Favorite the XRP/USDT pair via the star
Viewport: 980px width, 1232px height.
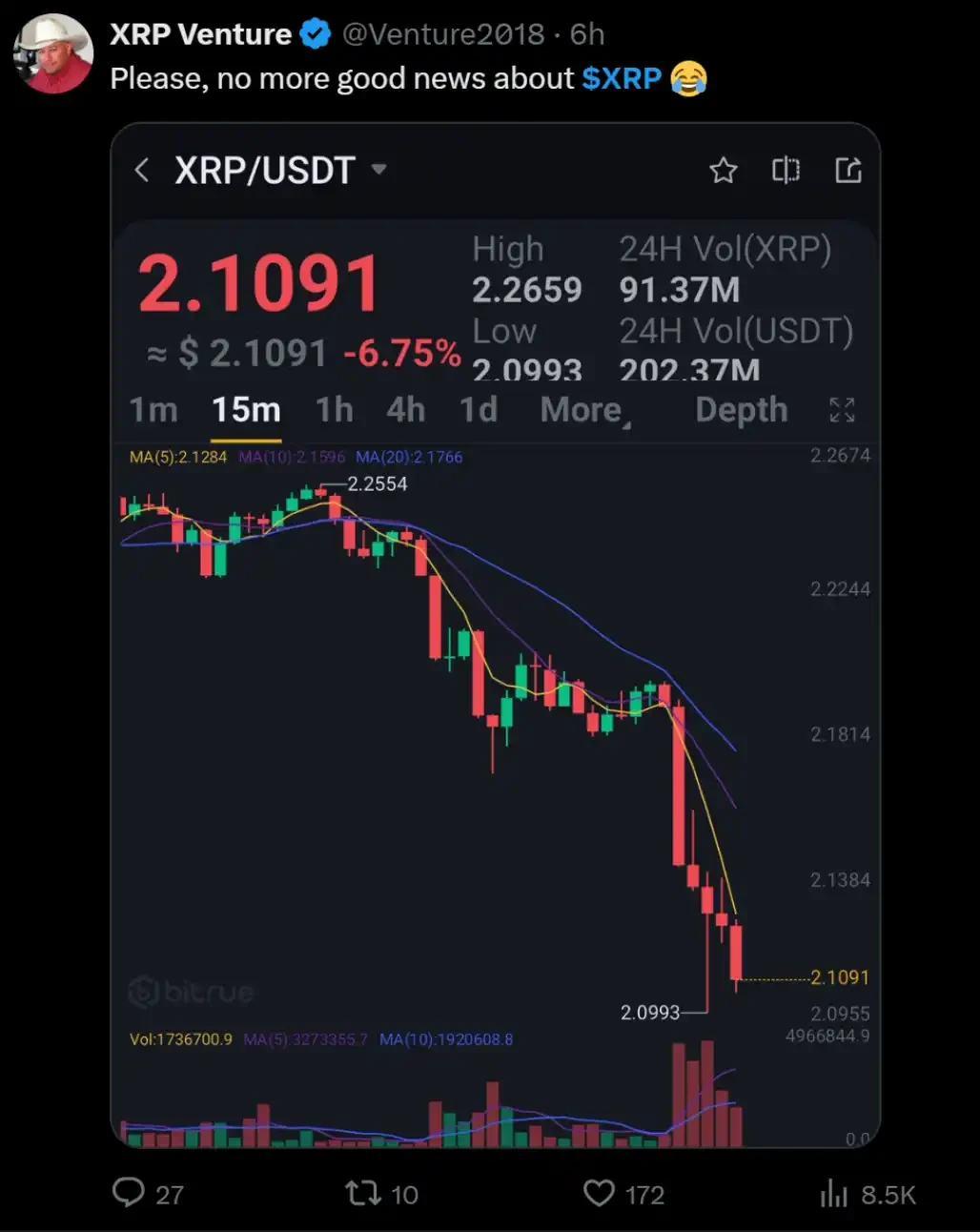(723, 170)
